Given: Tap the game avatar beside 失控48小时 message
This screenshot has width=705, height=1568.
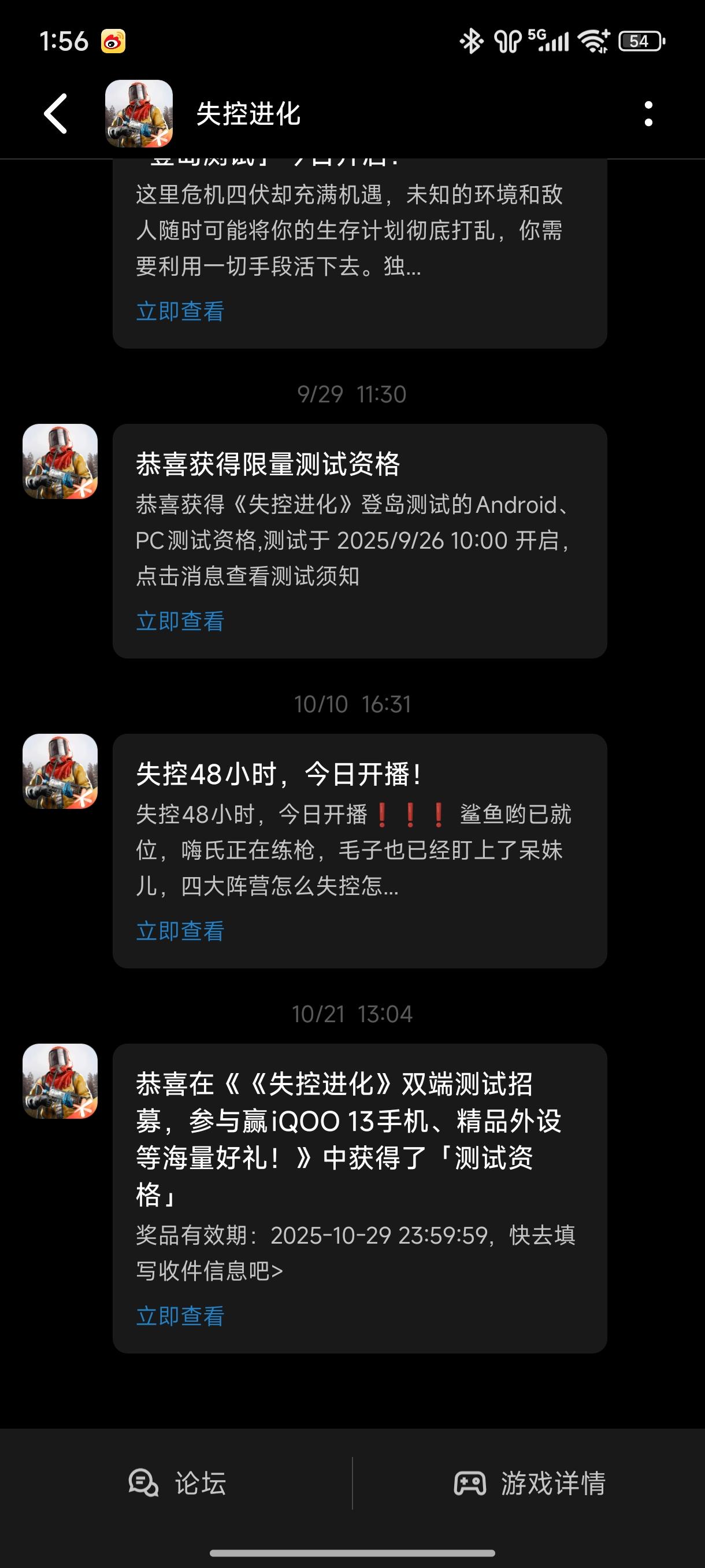Looking at the screenshot, I should click(x=58, y=773).
